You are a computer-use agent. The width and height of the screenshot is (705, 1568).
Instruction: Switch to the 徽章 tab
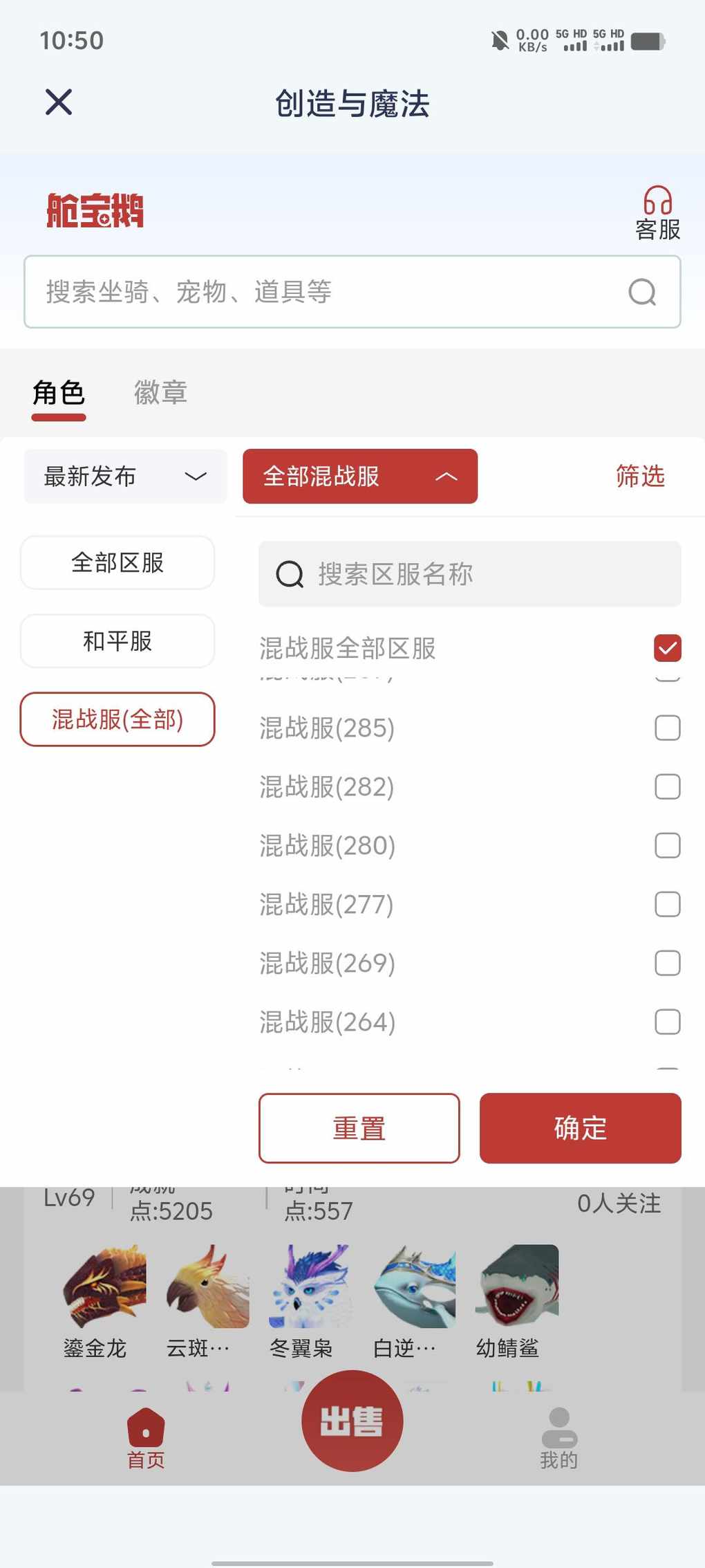click(160, 393)
